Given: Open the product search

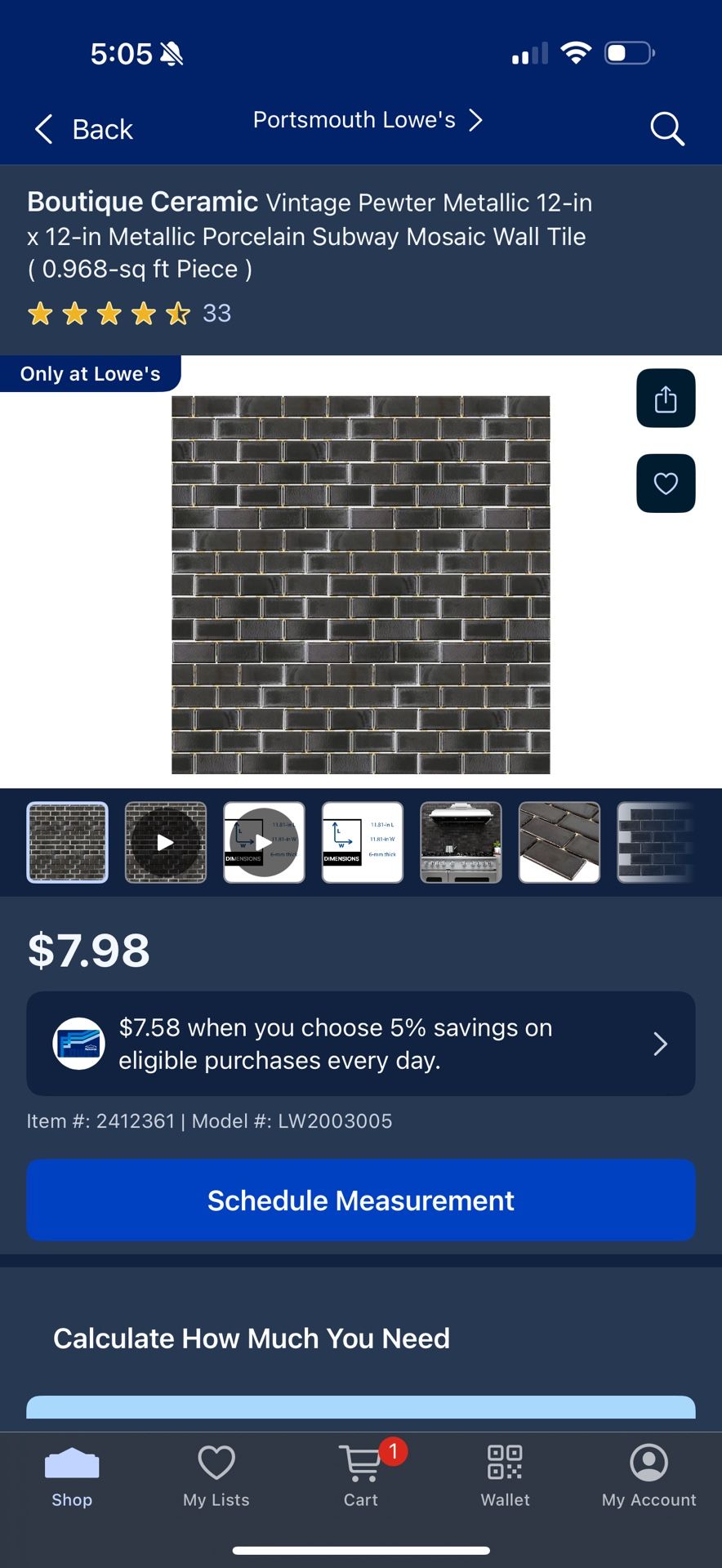Looking at the screenshot, I should pyautogui.click(x=666, y=128).
